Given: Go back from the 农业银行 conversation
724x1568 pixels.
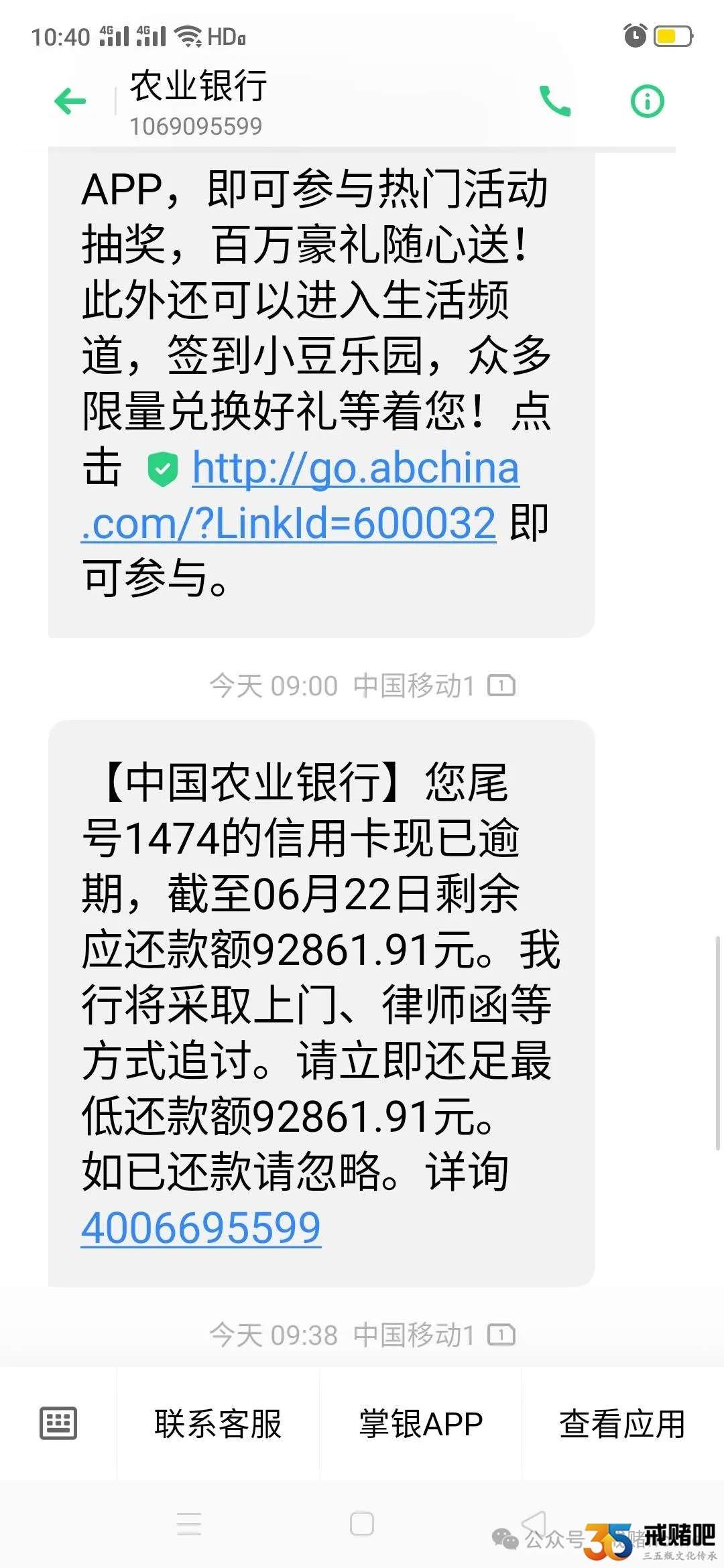Looking at the screenshot, I should point(70,102).
